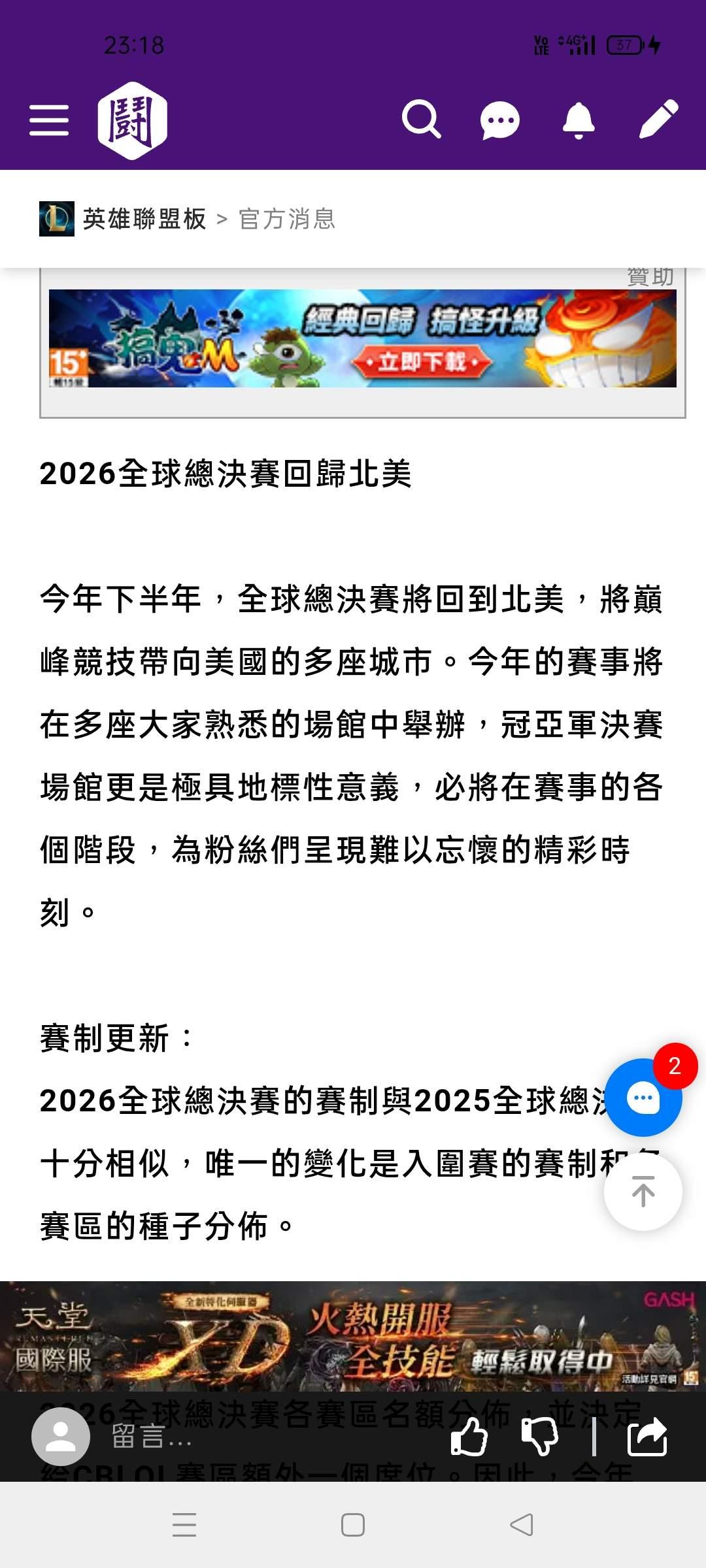Compose a new post with pencil icon
The width and height of the screenshot is (706, 1568).
(658, 119)
